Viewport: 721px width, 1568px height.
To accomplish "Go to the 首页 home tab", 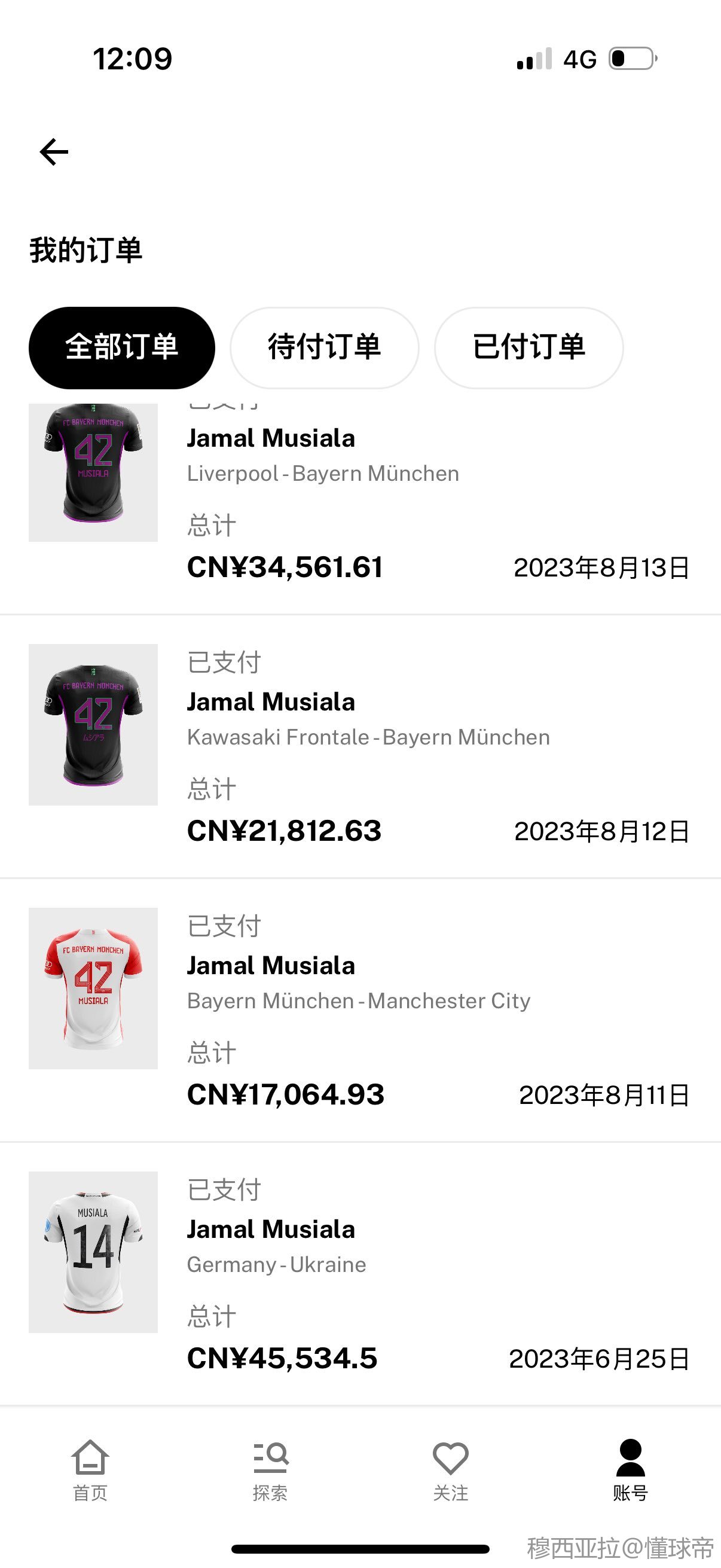I will (x=90, y=1469).
